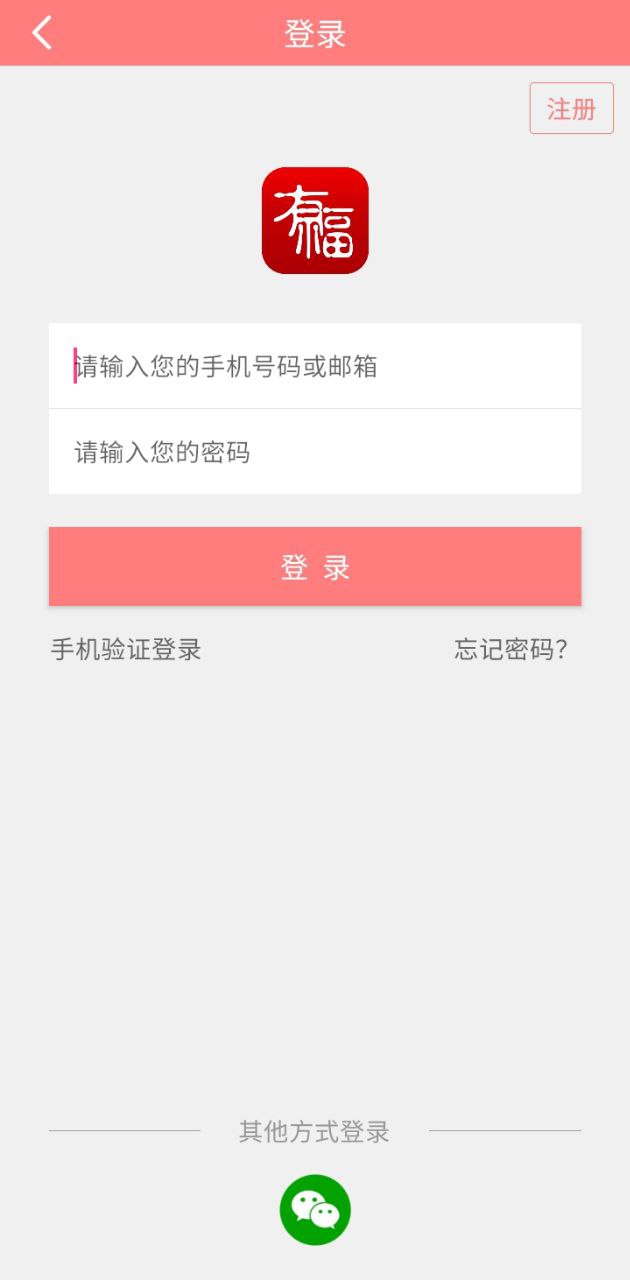Screen dimensions: 630x1280
Task: Open the 忘记密码 forgot password link
Action: click(x=511, y=650)
